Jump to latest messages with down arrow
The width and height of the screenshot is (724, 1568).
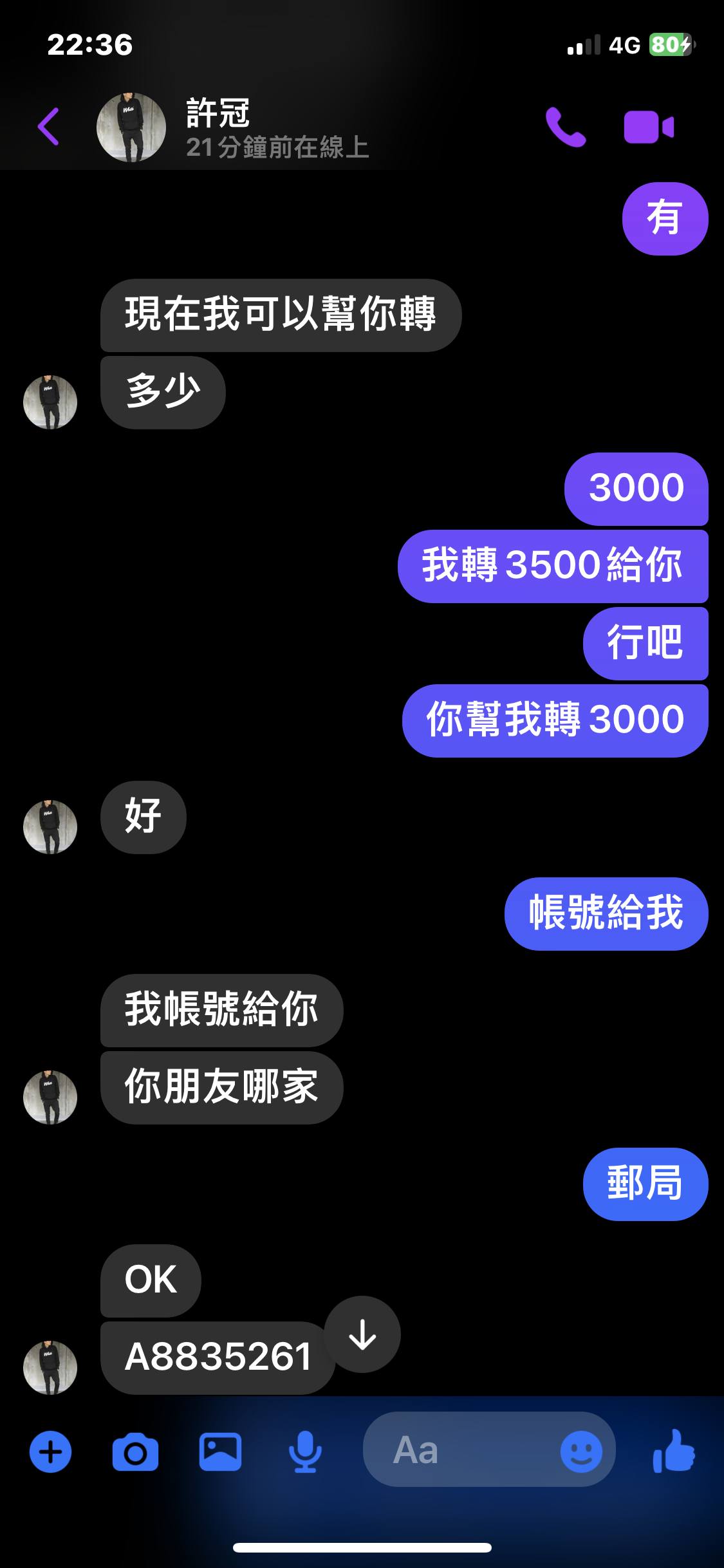[x=362, y=1334]
